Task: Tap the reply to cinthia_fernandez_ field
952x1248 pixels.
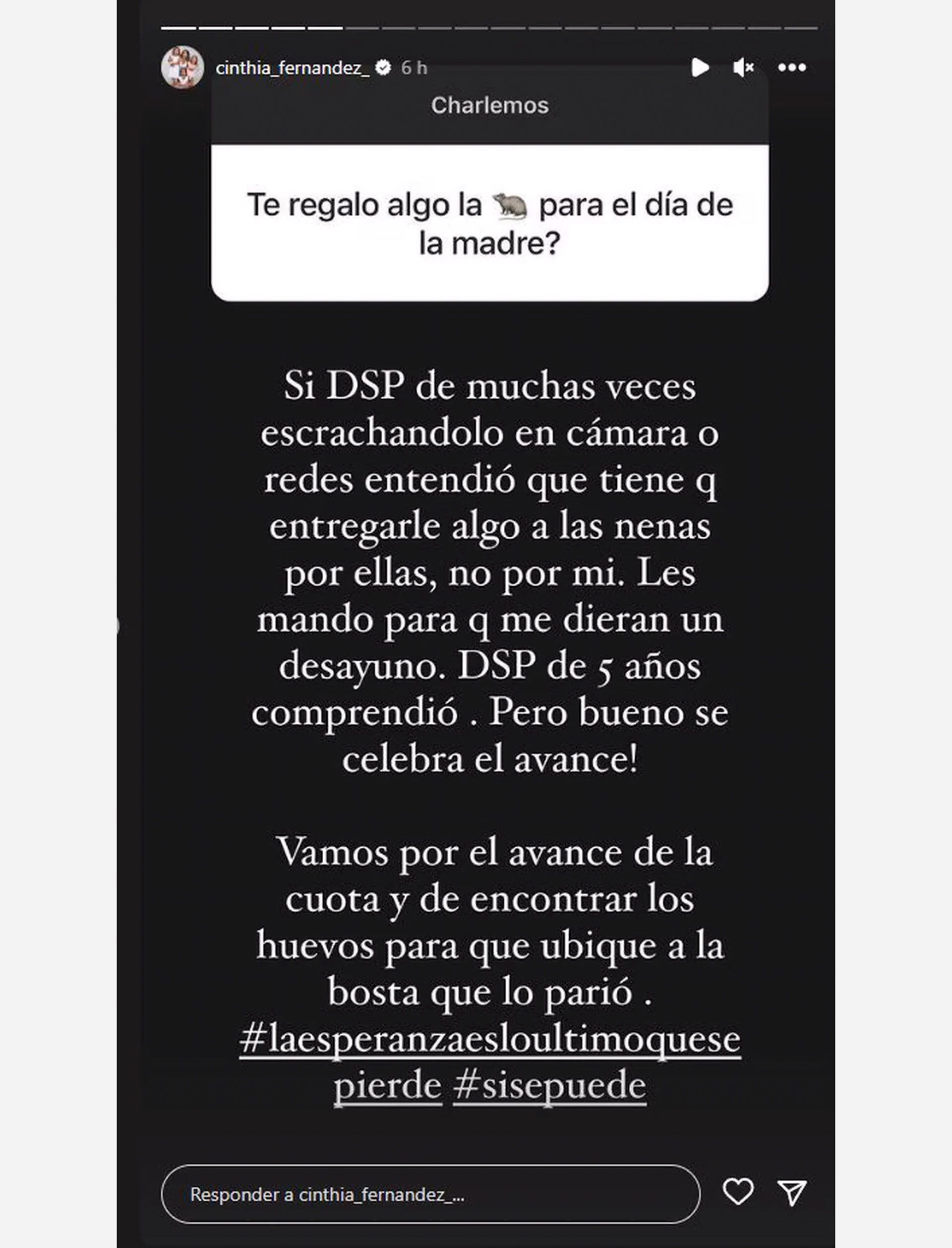Action: [x=431, y=1195]
